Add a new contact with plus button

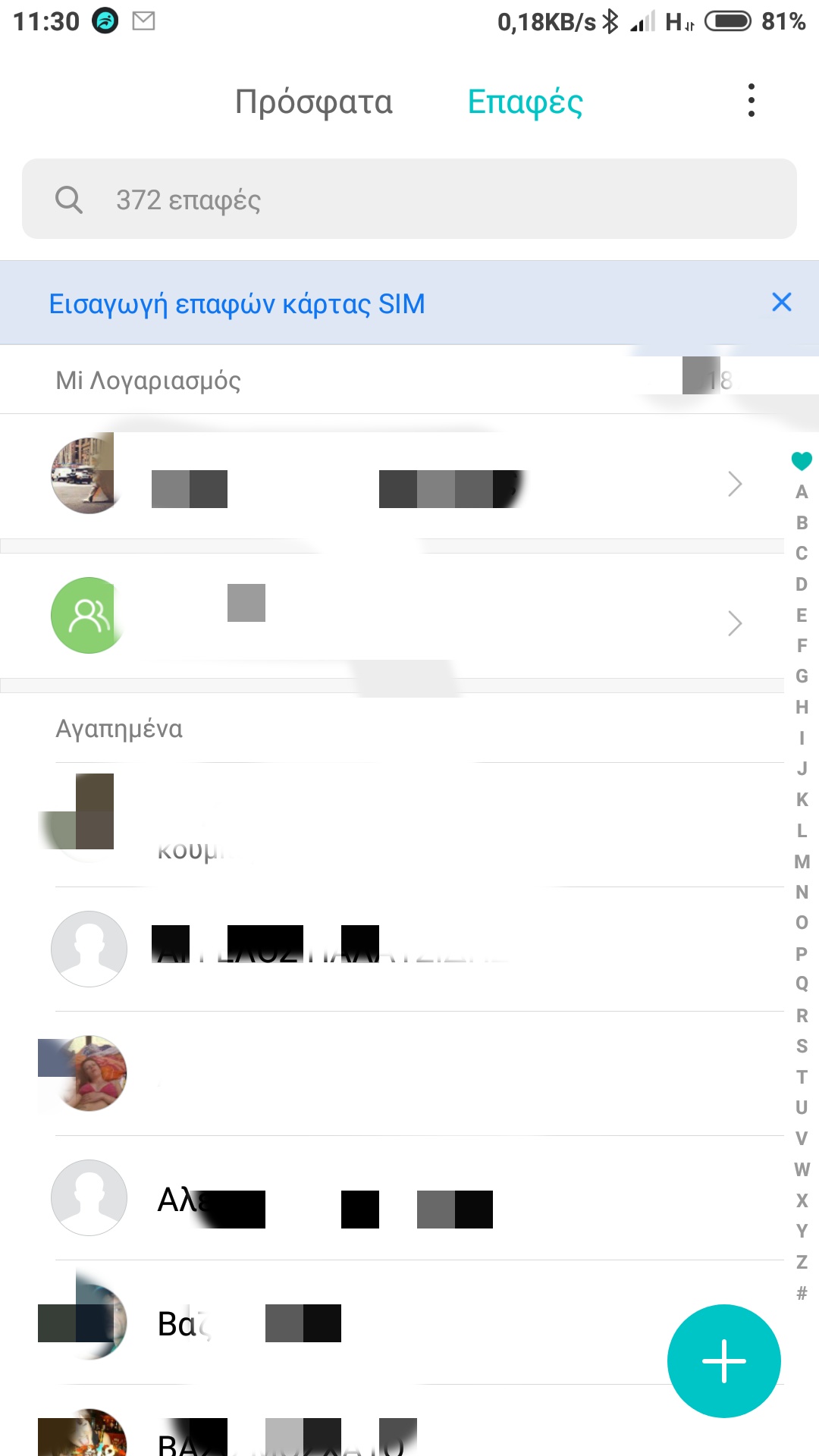coord(724,1361)
